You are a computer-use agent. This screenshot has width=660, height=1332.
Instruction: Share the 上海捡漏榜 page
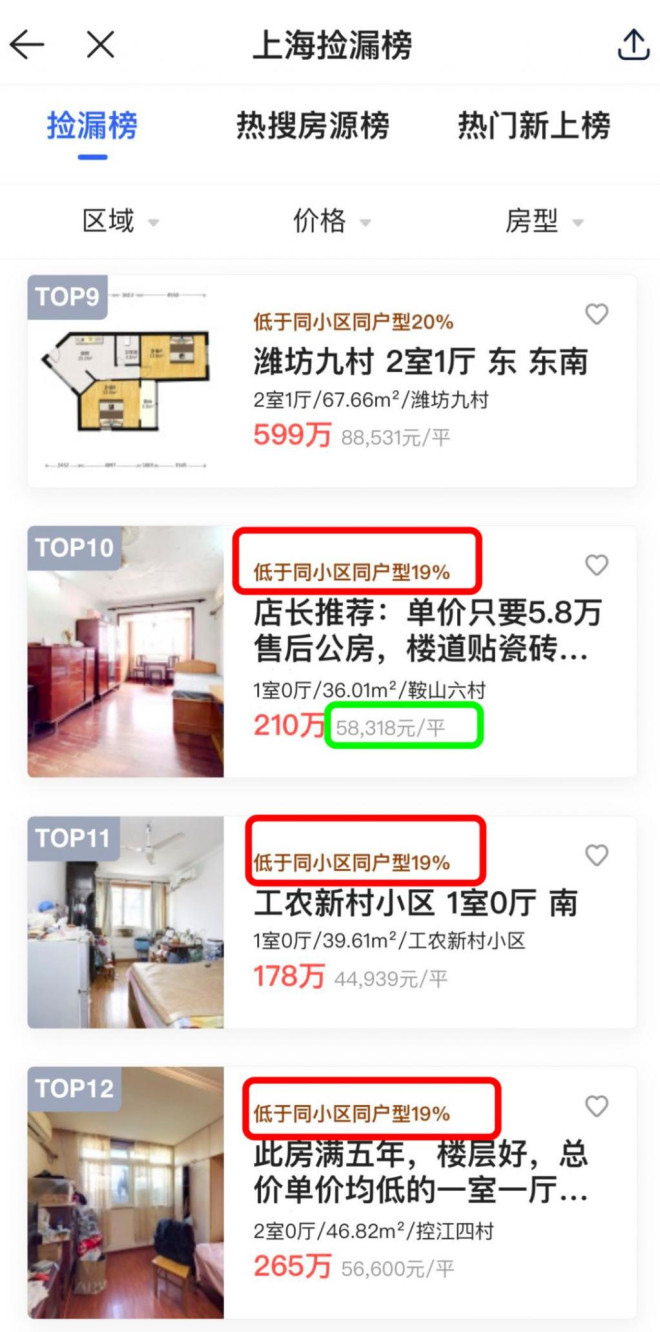tap(633, 45)
